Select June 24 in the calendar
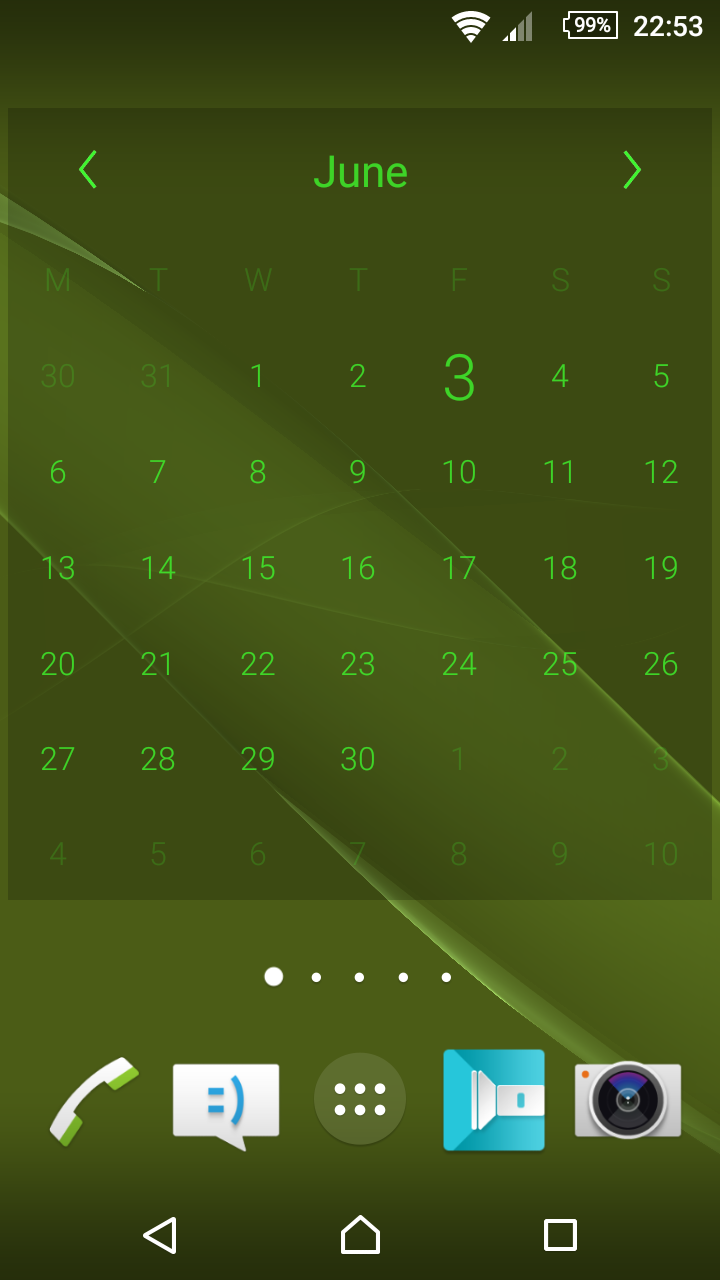The height and width of the screenshot is (1280, 720). (x=459, y=664)
